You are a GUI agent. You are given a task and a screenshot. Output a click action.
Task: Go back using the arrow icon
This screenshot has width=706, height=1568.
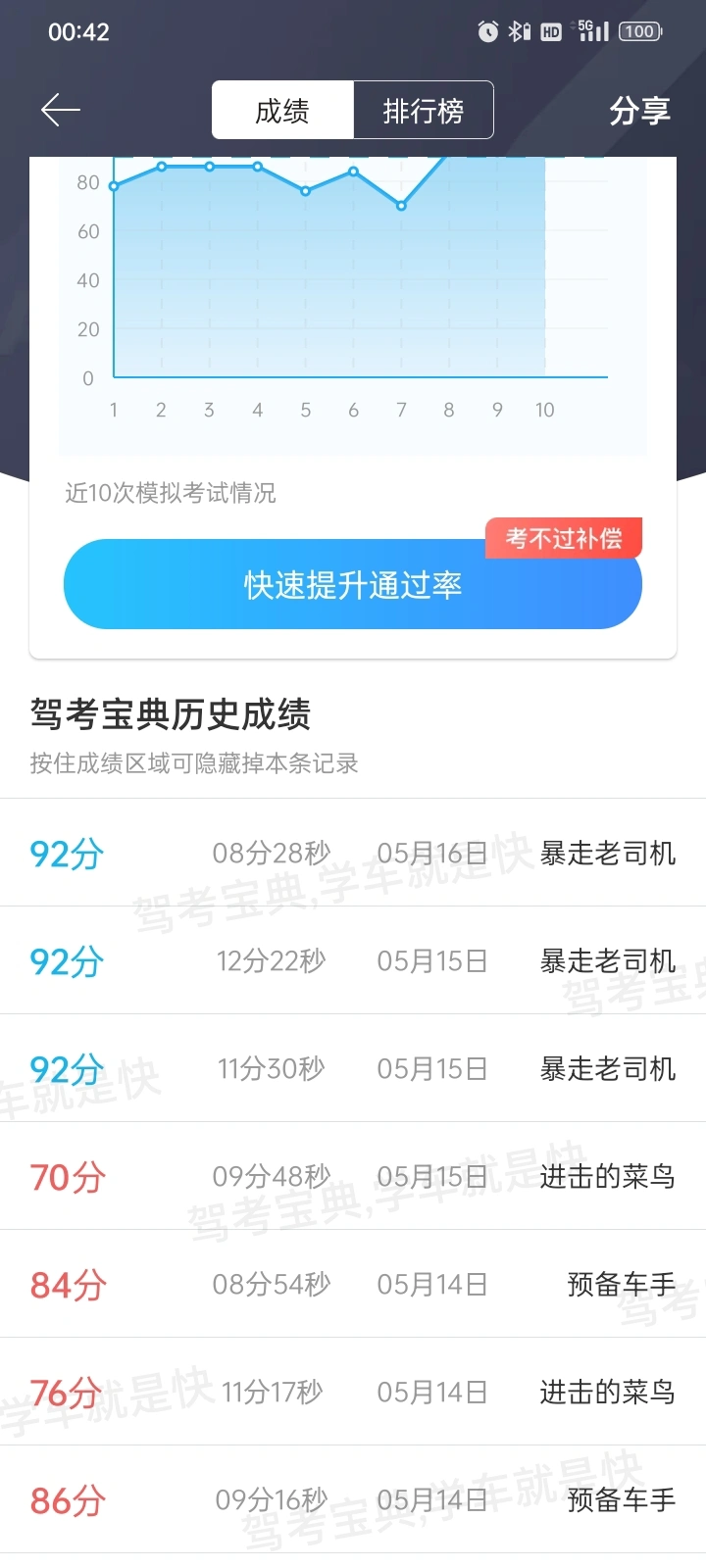point(60,110)
